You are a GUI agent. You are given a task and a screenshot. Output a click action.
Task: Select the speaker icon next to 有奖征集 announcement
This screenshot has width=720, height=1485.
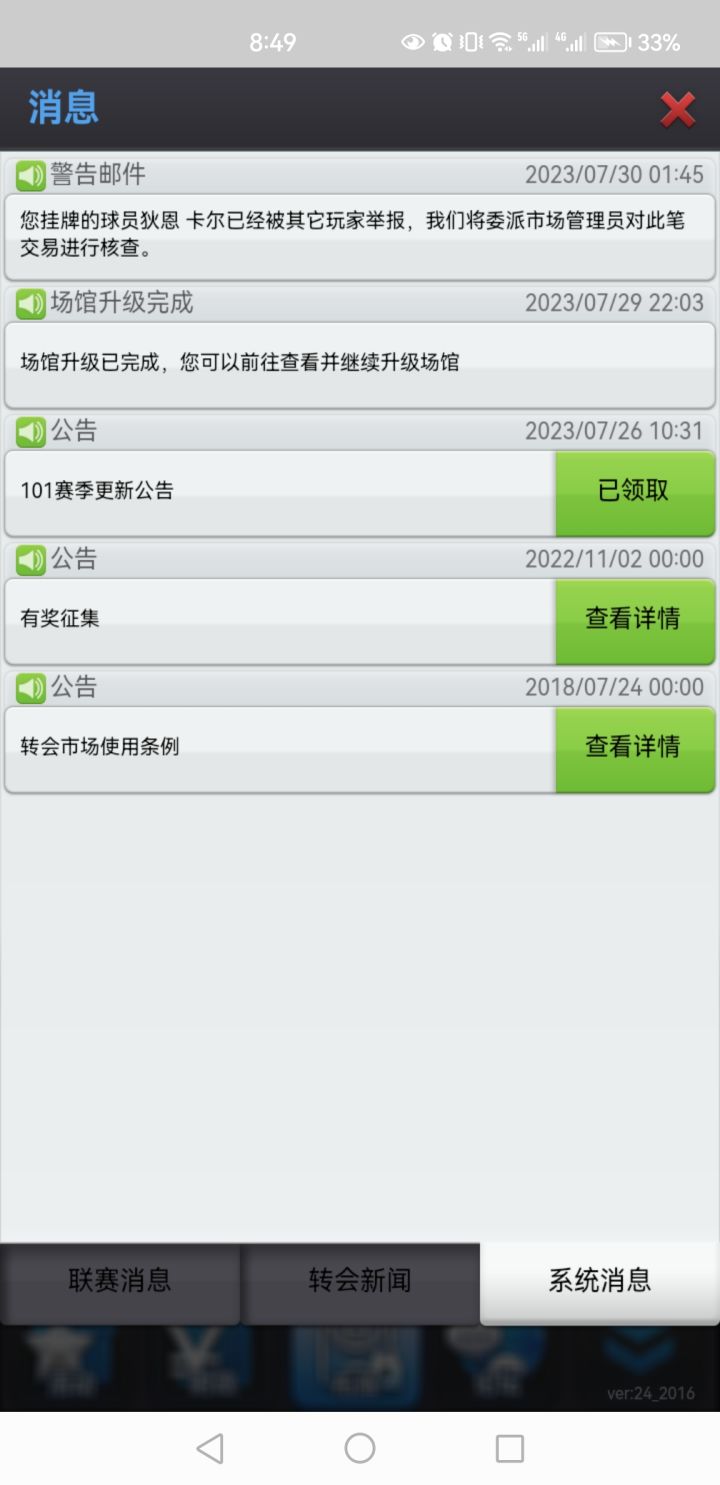coord(29,560)
